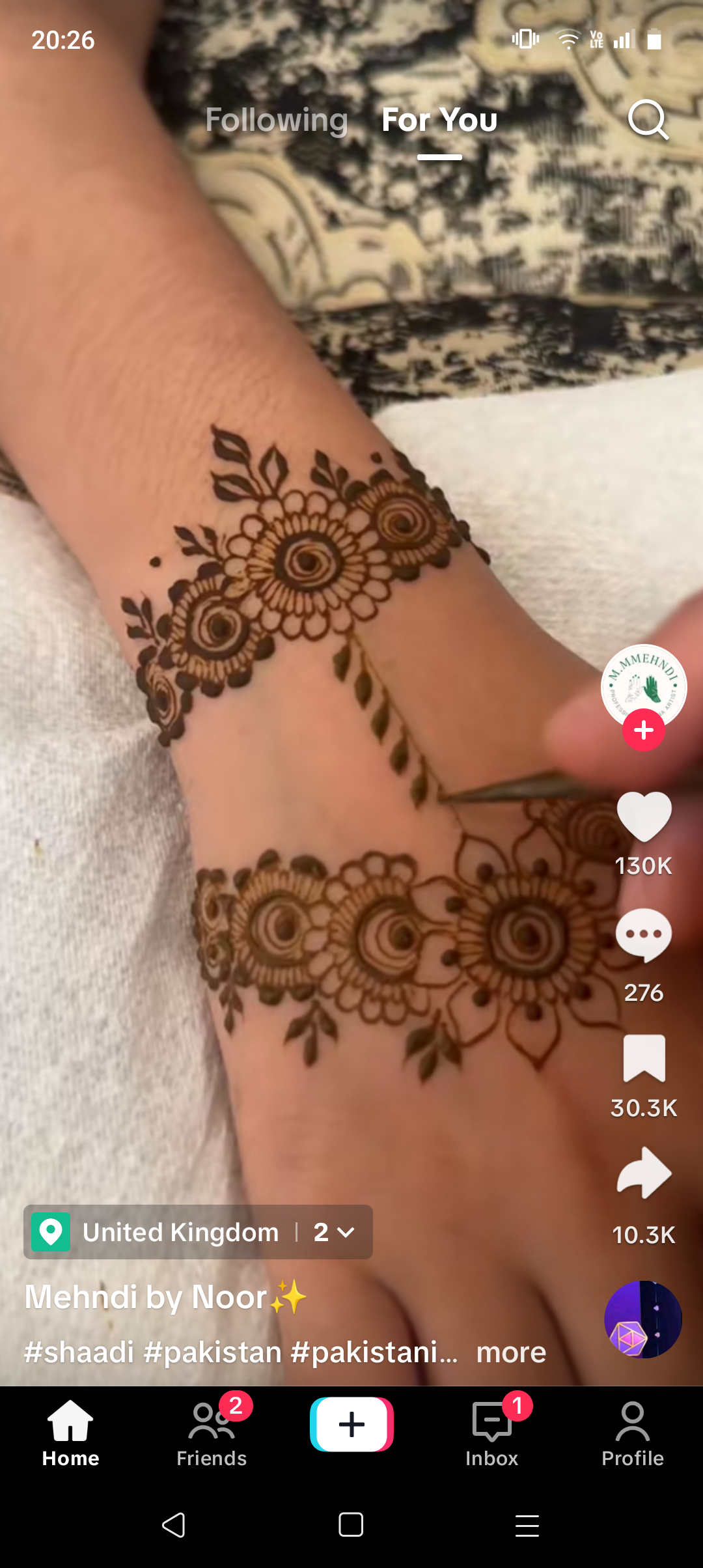Open the spinning sound disc
The image size is (703, 1568).
643,1319
